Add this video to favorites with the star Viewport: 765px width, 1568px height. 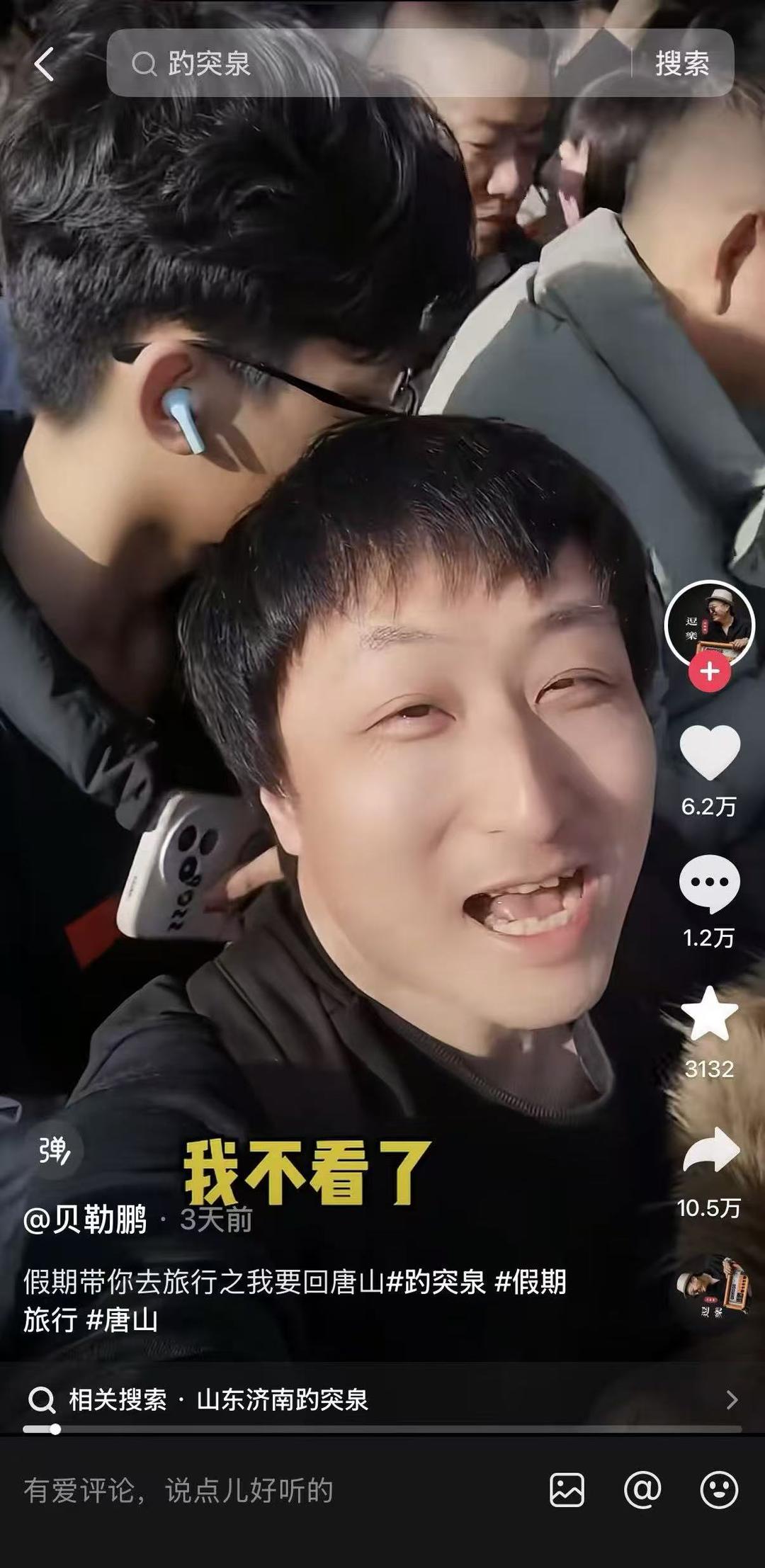tap(709, 1014)
